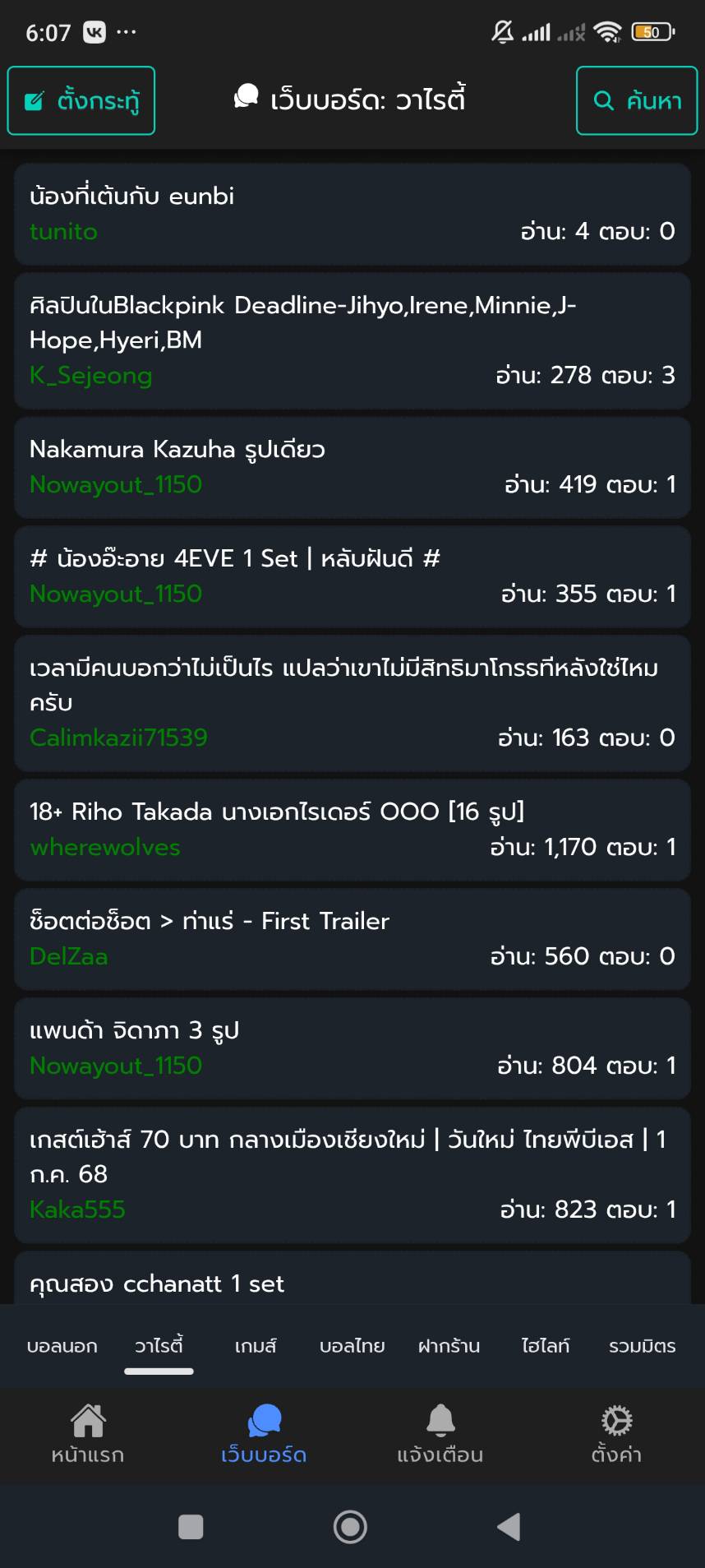Open the ตั้งค่า settings tab

click(x=616, y=1435)
